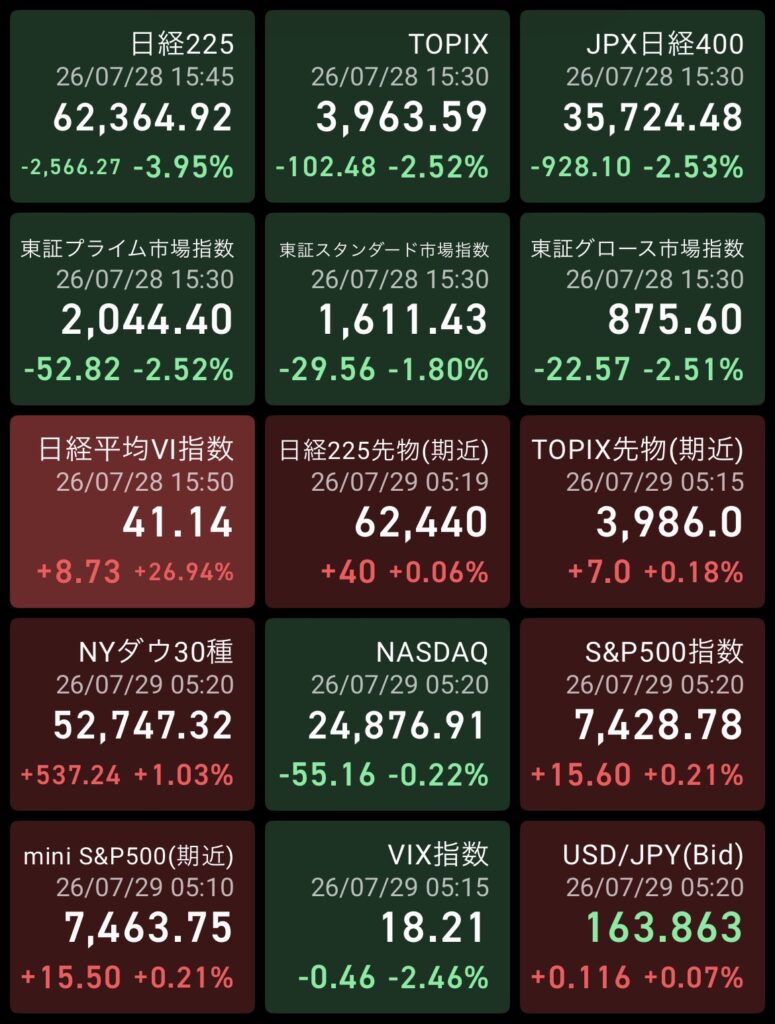This screenshot has height=1024, width=775.
Task: Open 東証スタンダード市場指数 tile
Action: click(387, 309)
